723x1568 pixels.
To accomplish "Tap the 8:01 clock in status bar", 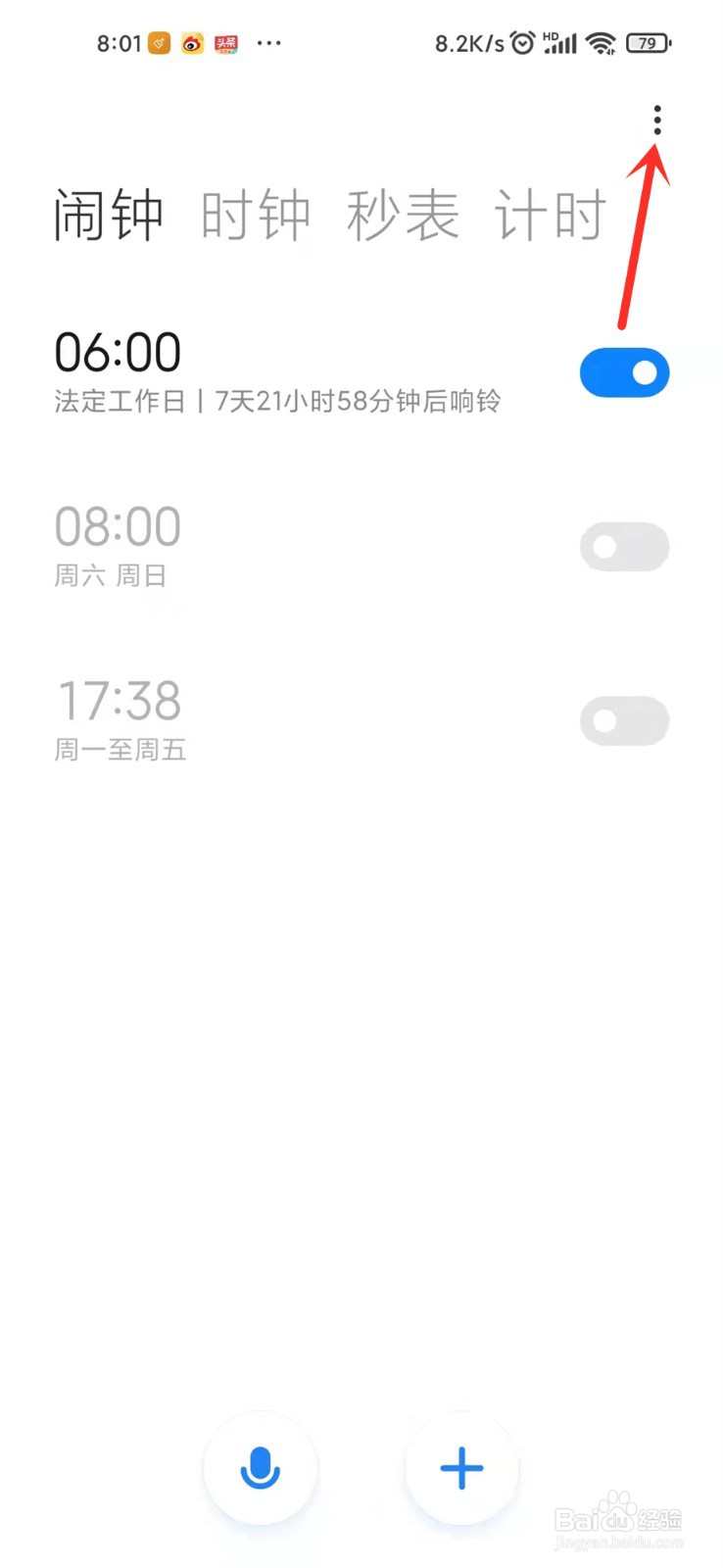I will pyautogui.click(x=121, y=42).
